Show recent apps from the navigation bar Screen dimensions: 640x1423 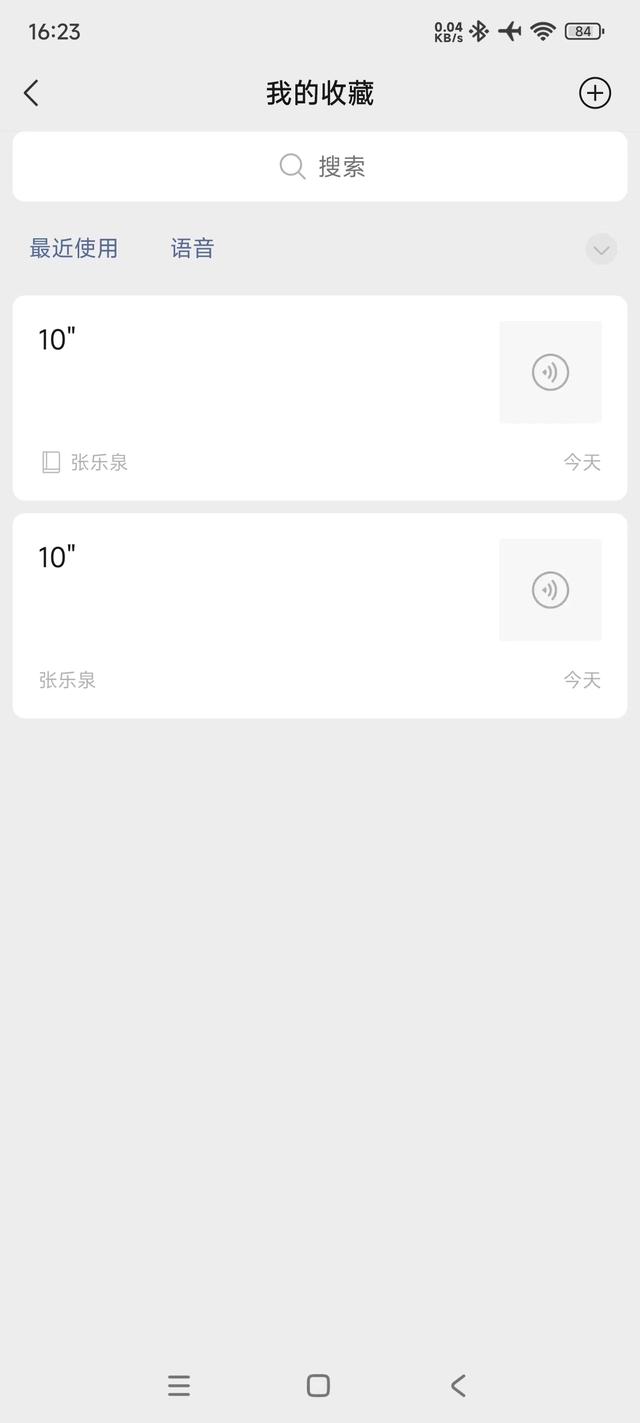[179, 1385]
